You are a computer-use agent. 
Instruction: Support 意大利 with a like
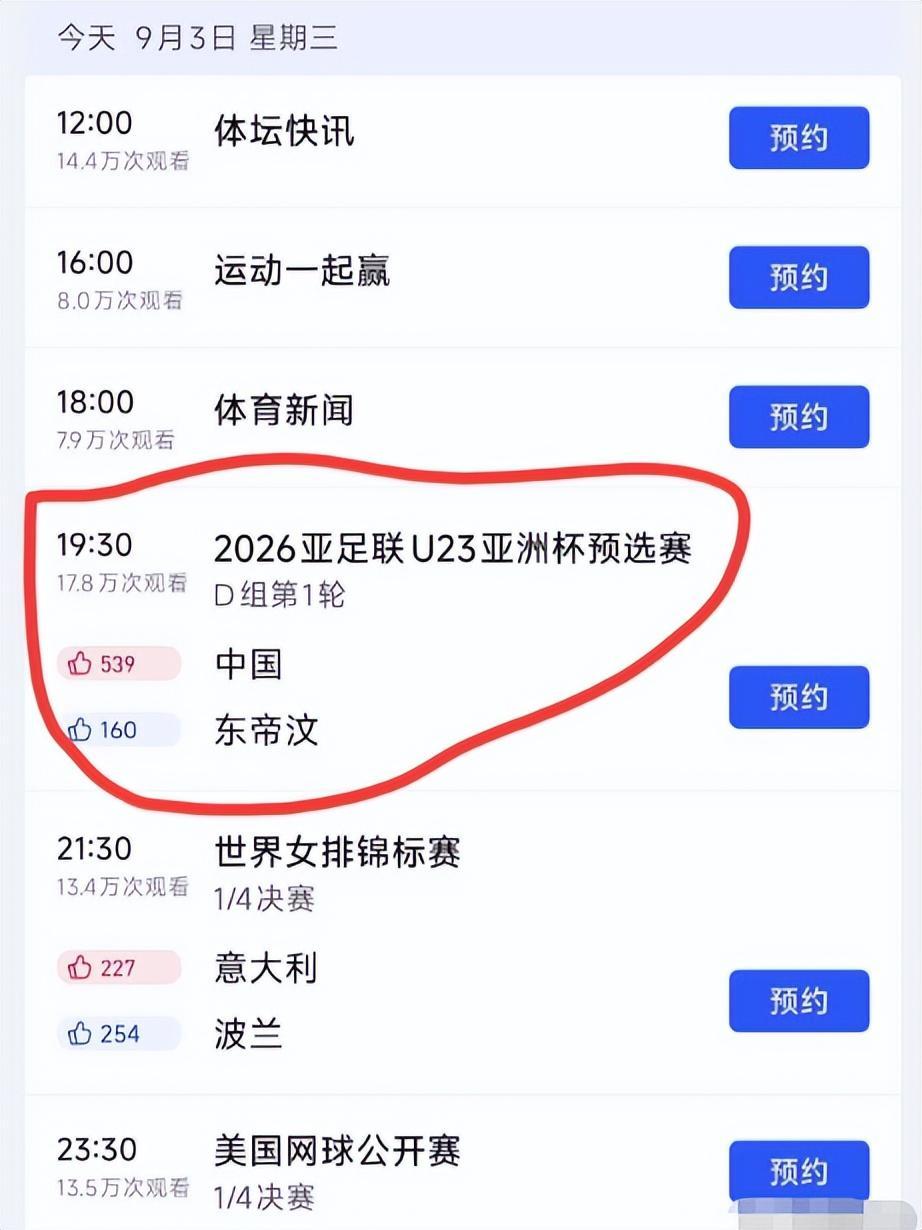(118, 967)
